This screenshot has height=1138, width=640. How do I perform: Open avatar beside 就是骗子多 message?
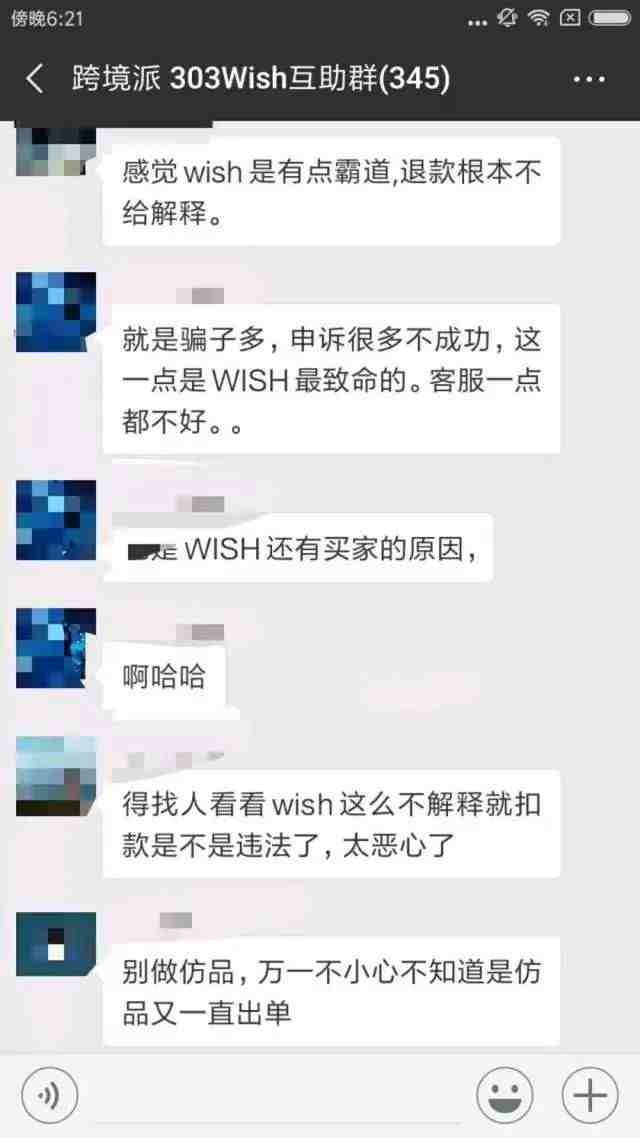coord(56,312)
